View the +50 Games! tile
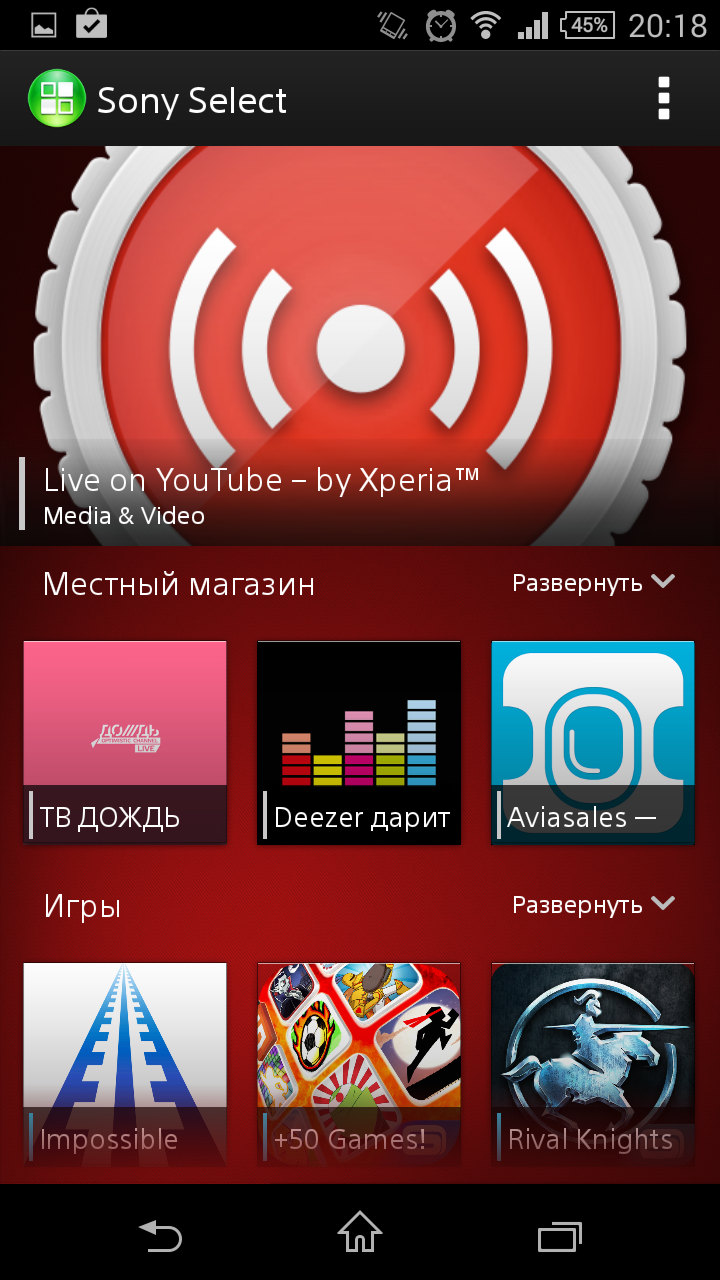Viewport: 720px width, 1280px height. 359,1064
